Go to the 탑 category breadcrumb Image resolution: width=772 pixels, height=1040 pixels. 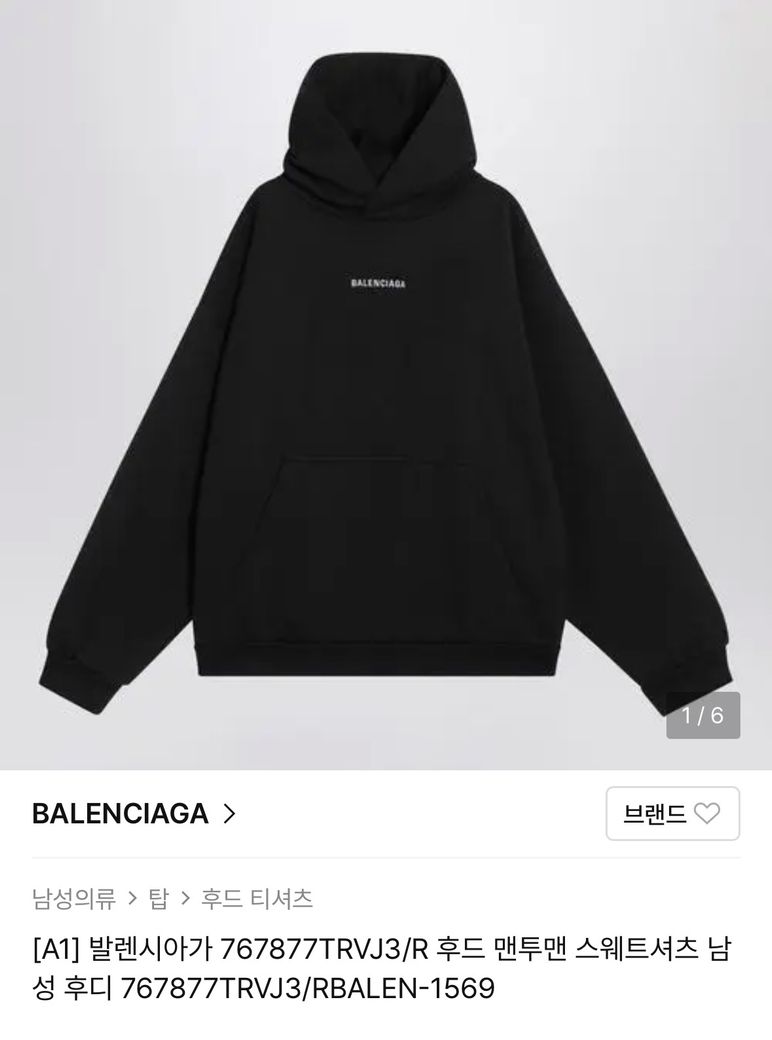click(x=158, y=898)
